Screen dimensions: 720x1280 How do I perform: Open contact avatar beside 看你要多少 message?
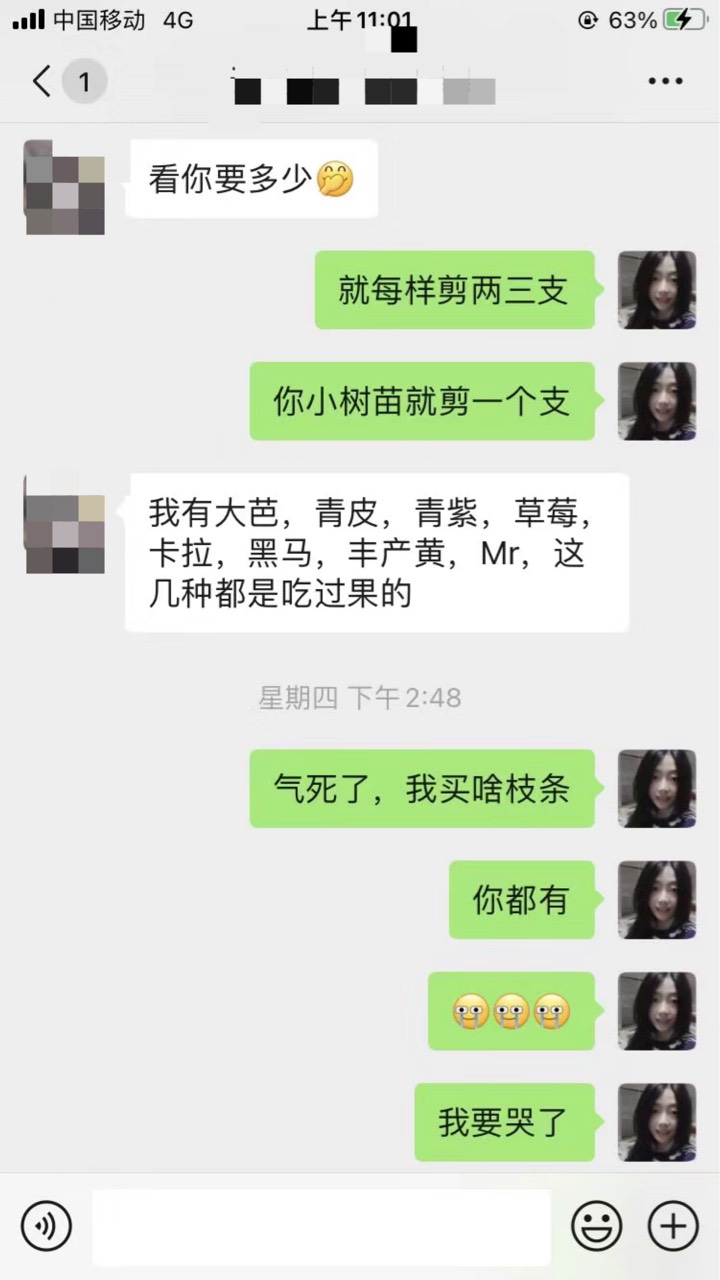(65, 187)
